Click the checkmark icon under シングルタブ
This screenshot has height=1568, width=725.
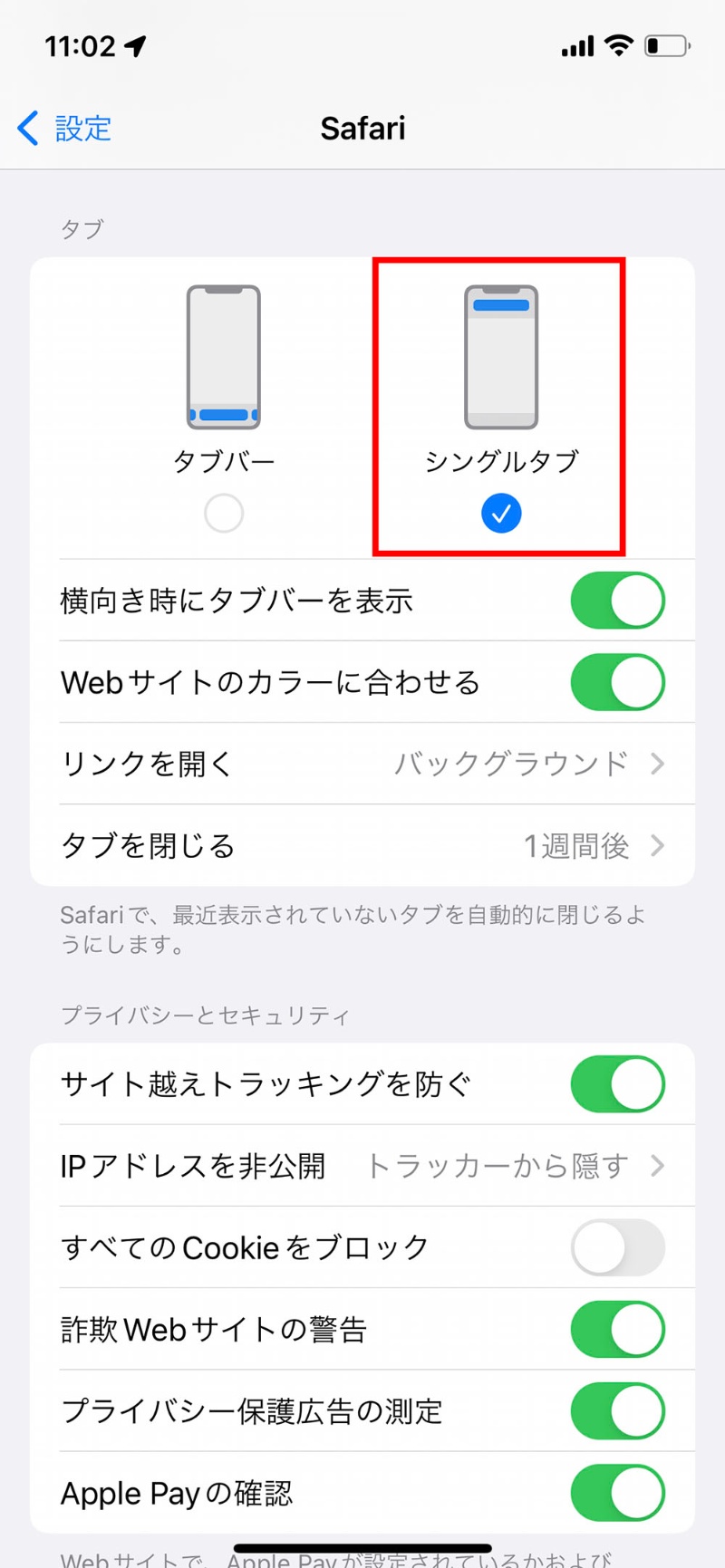pyautogui.click(x=499, y=513)
